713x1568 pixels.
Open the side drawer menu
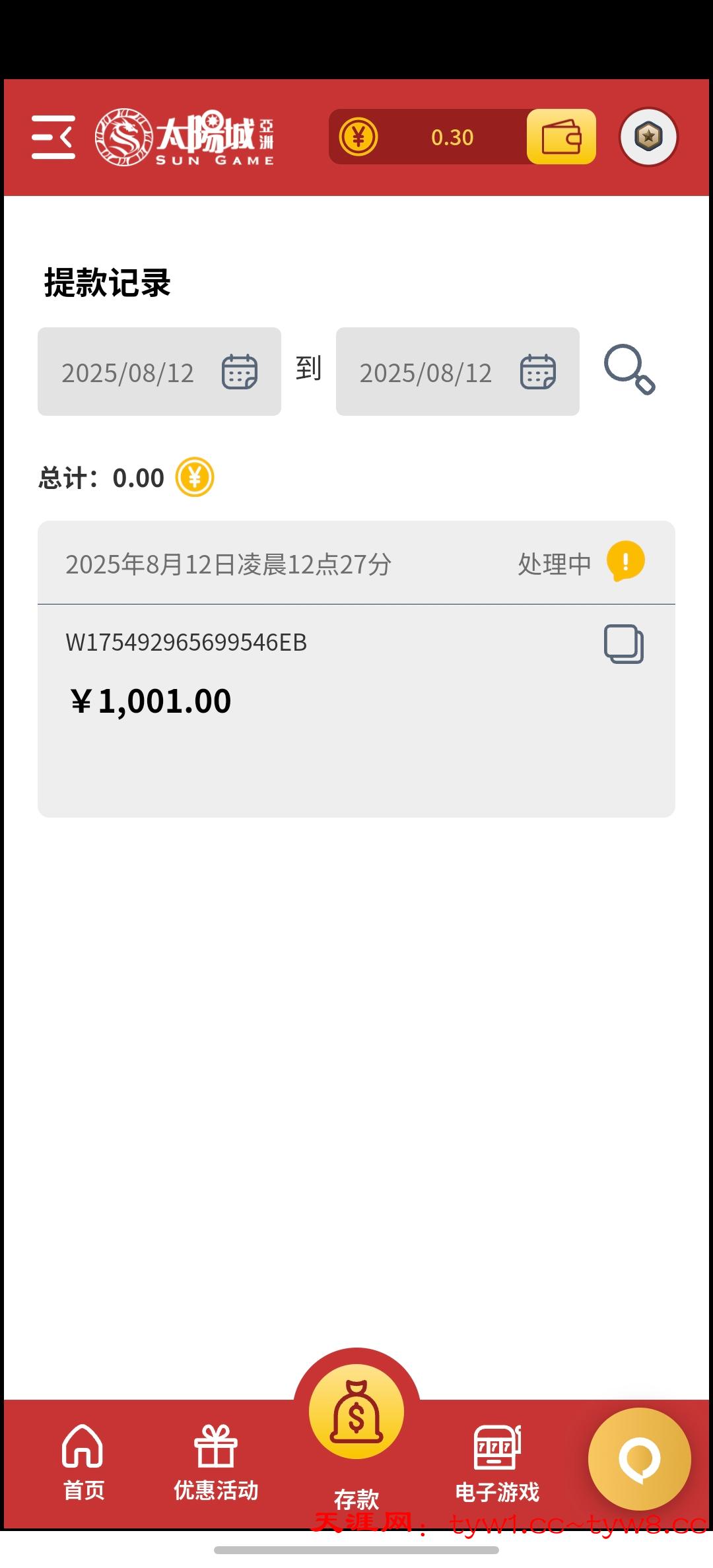click(53, 137)
